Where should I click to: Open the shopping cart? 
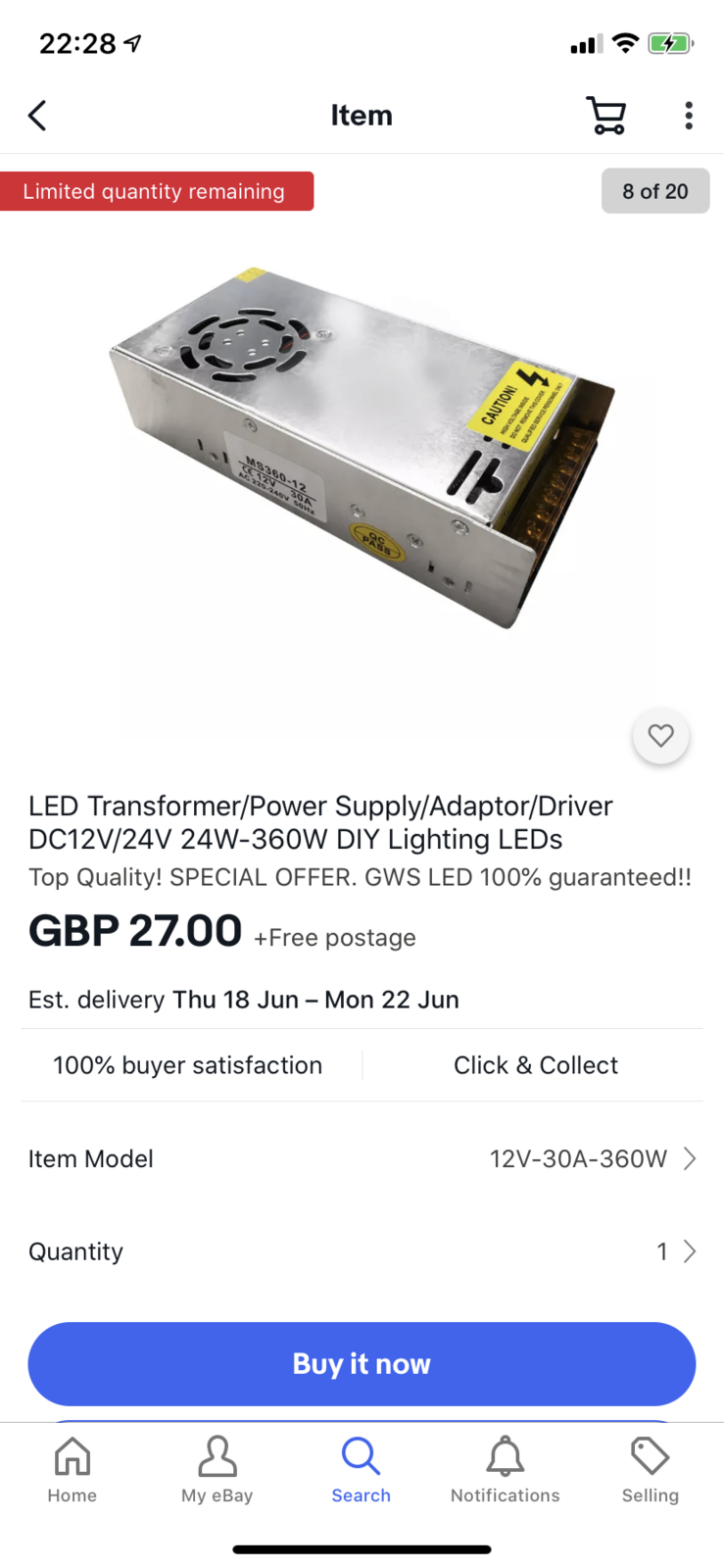coord(605,115)
